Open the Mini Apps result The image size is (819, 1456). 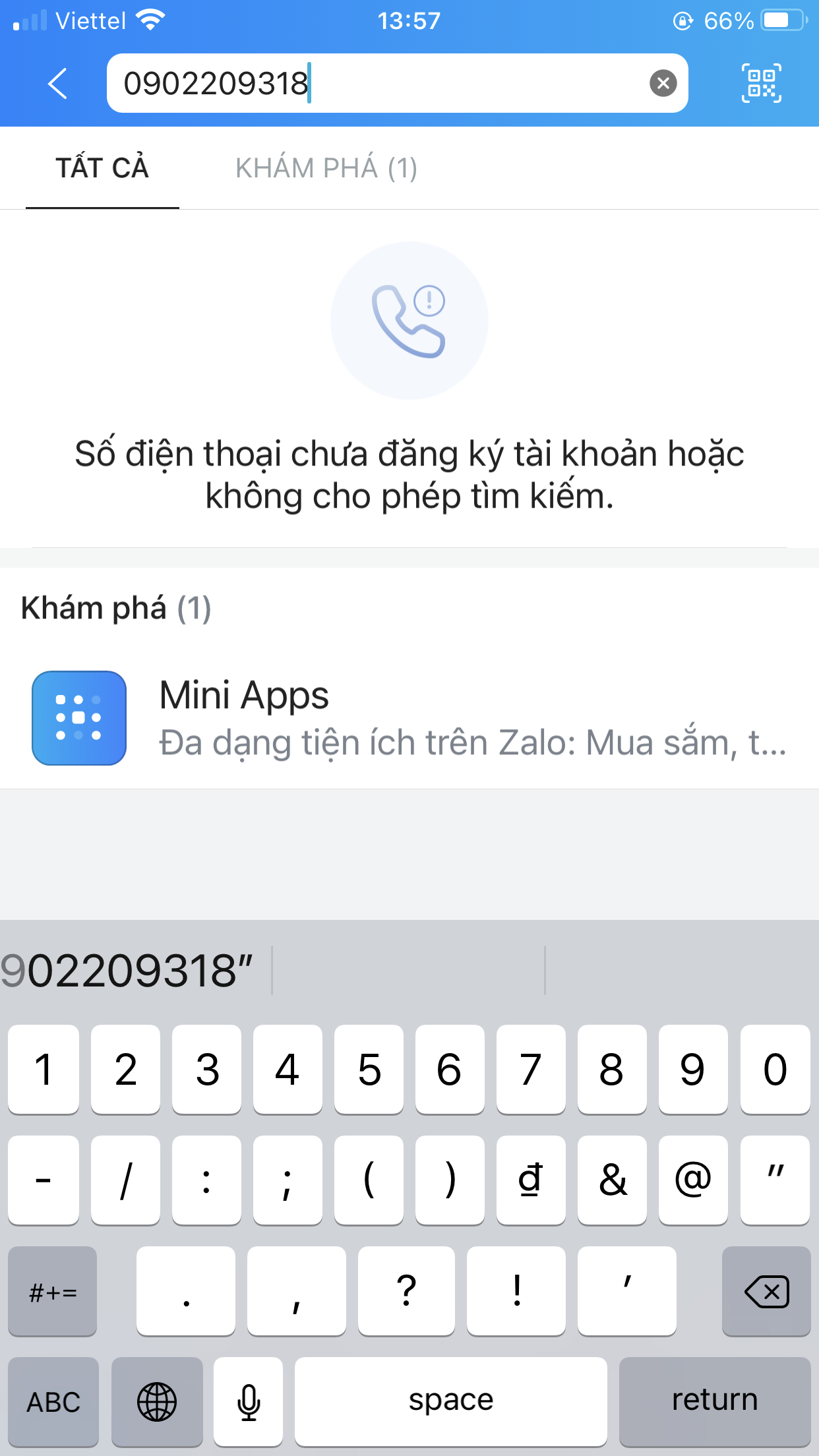(x=409, y=719)
